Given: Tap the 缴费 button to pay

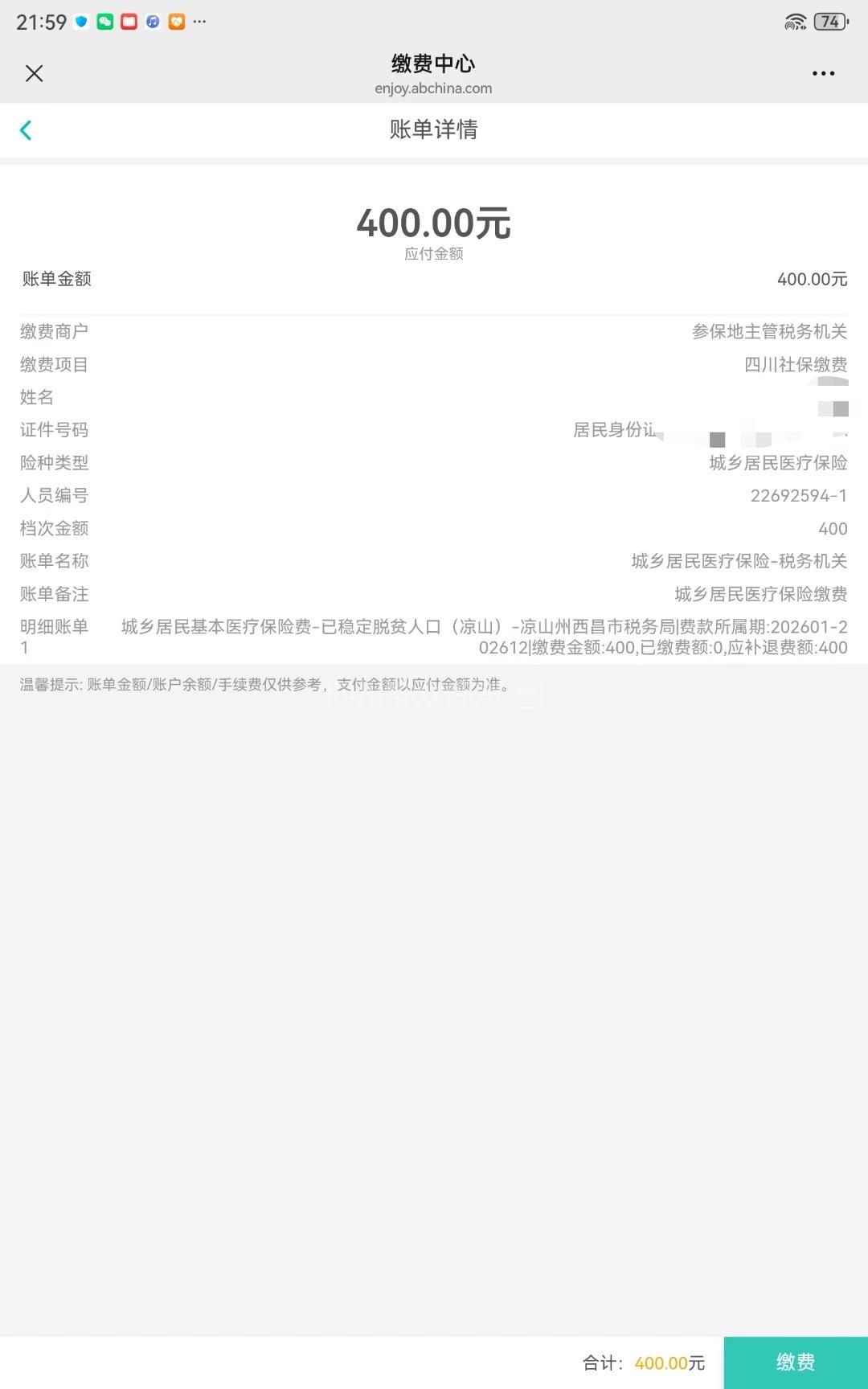Looking at the screenshot, I should click(x=795, y=1362).
